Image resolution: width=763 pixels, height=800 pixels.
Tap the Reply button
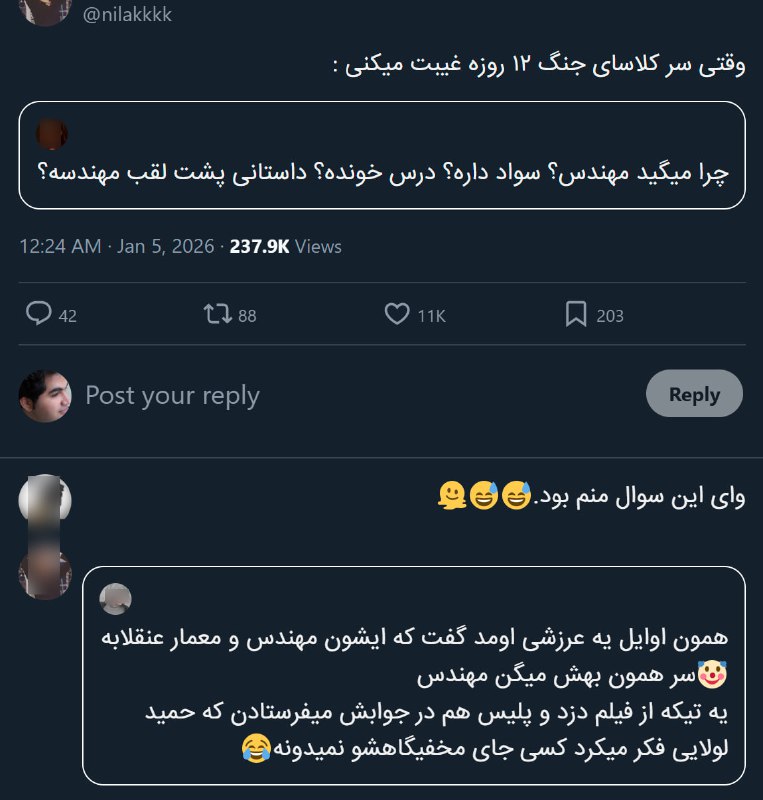(x=694, y=394)
